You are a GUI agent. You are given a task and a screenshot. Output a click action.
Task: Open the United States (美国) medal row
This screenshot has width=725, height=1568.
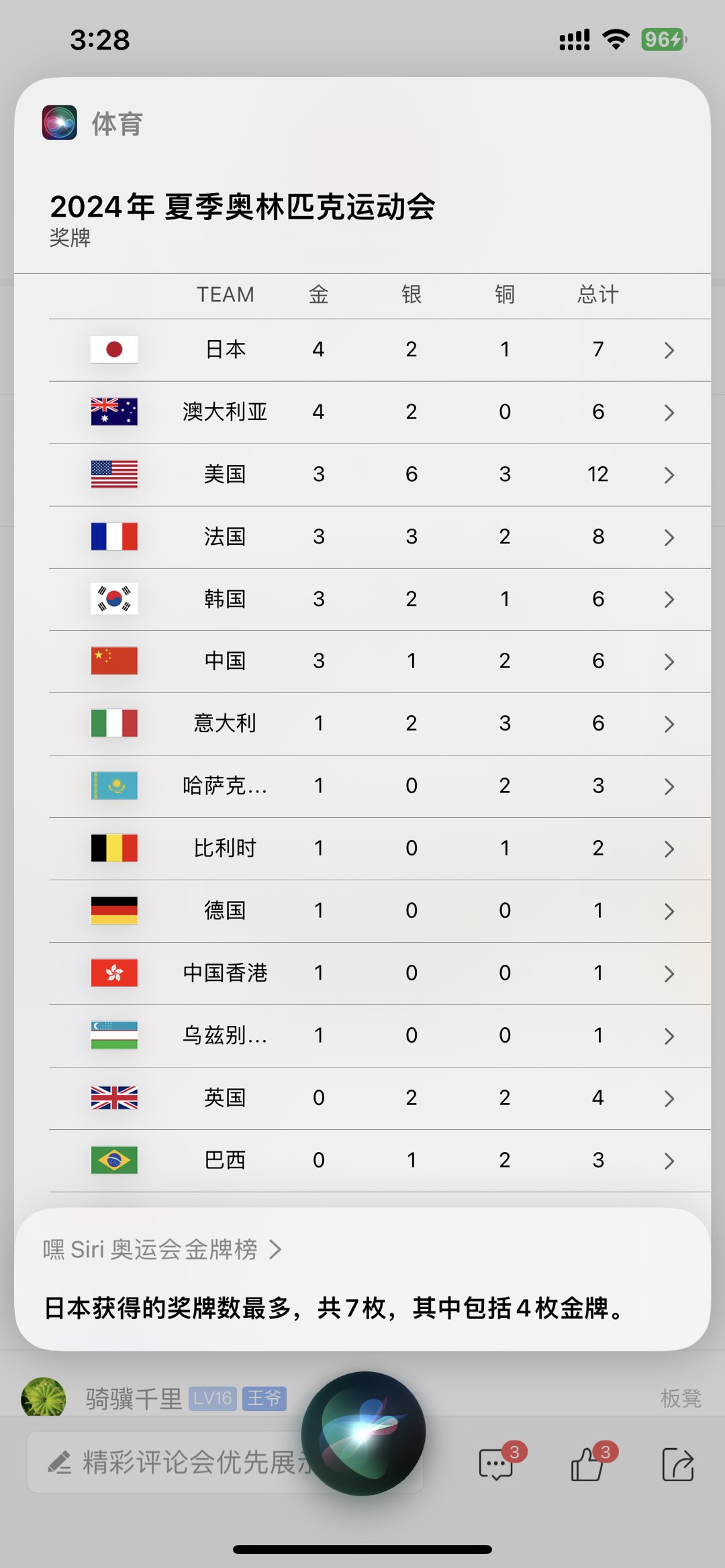pyautogui.click(x=379, y=474)
